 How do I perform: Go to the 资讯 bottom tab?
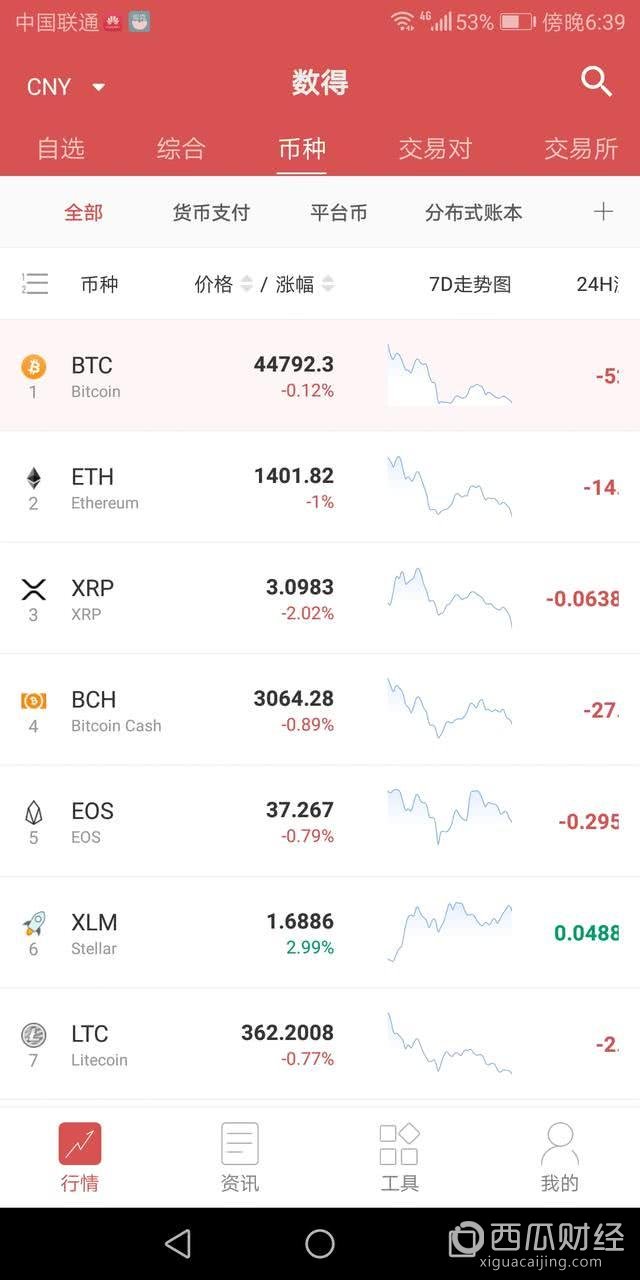point(240,1157)
